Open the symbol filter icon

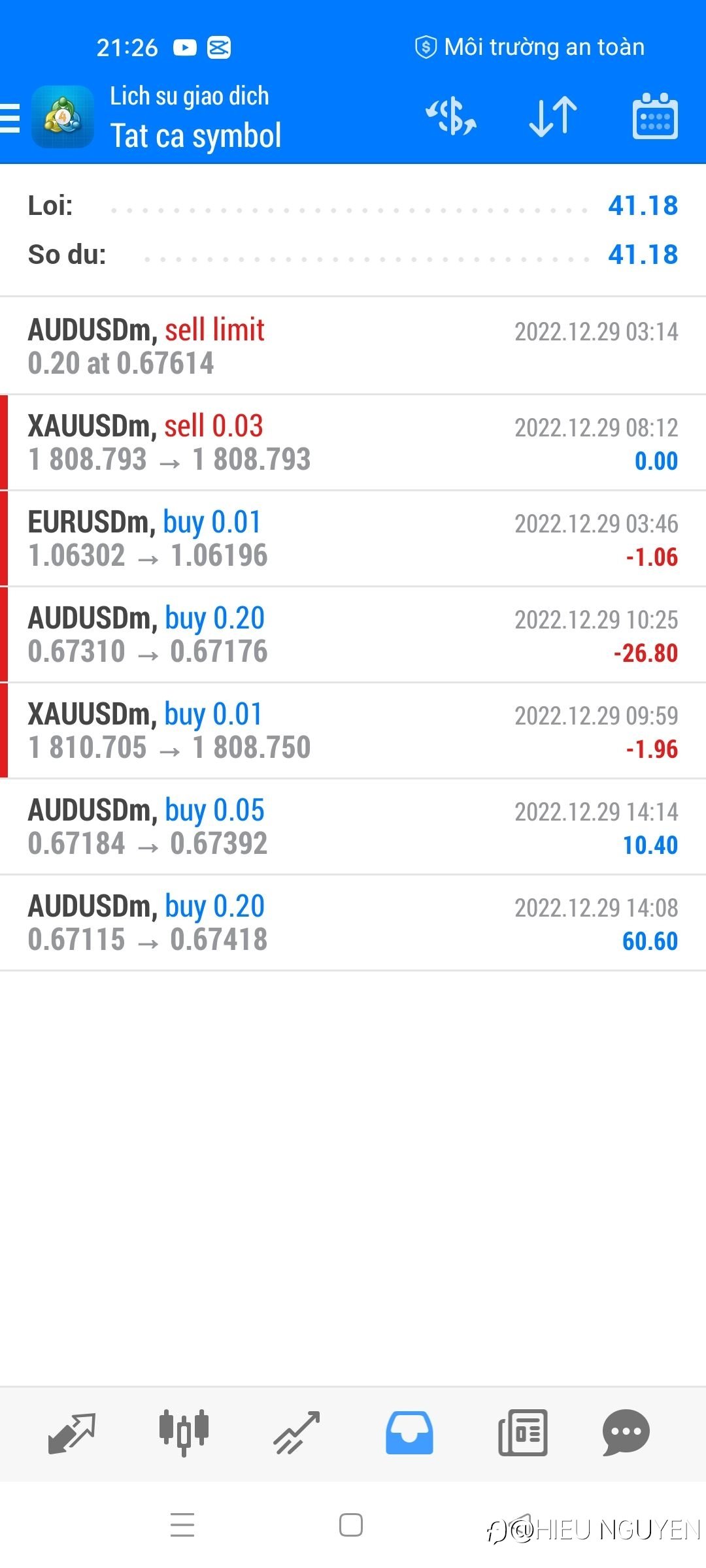point(451,117)
